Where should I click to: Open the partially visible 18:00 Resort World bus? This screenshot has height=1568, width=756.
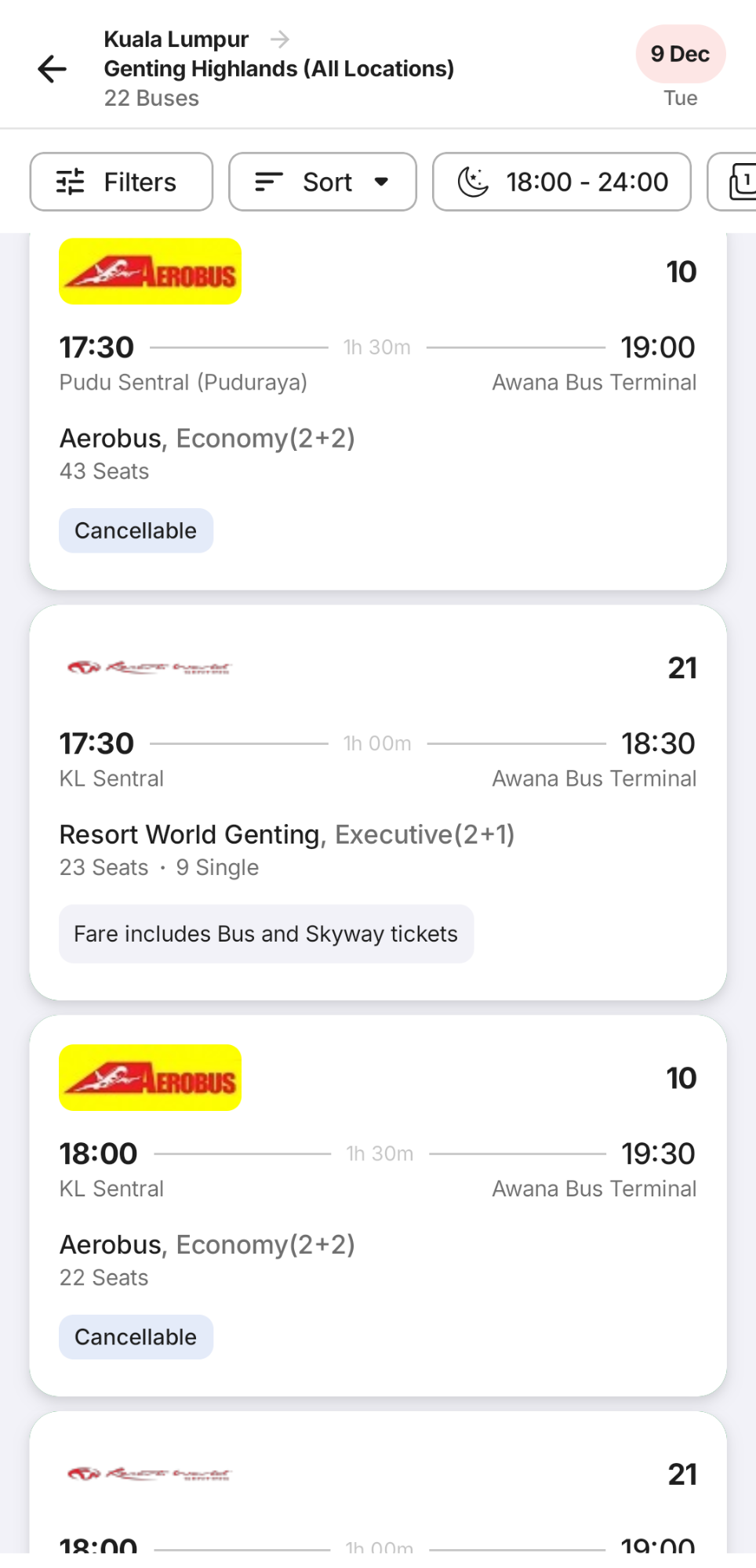click(377, 1490)
